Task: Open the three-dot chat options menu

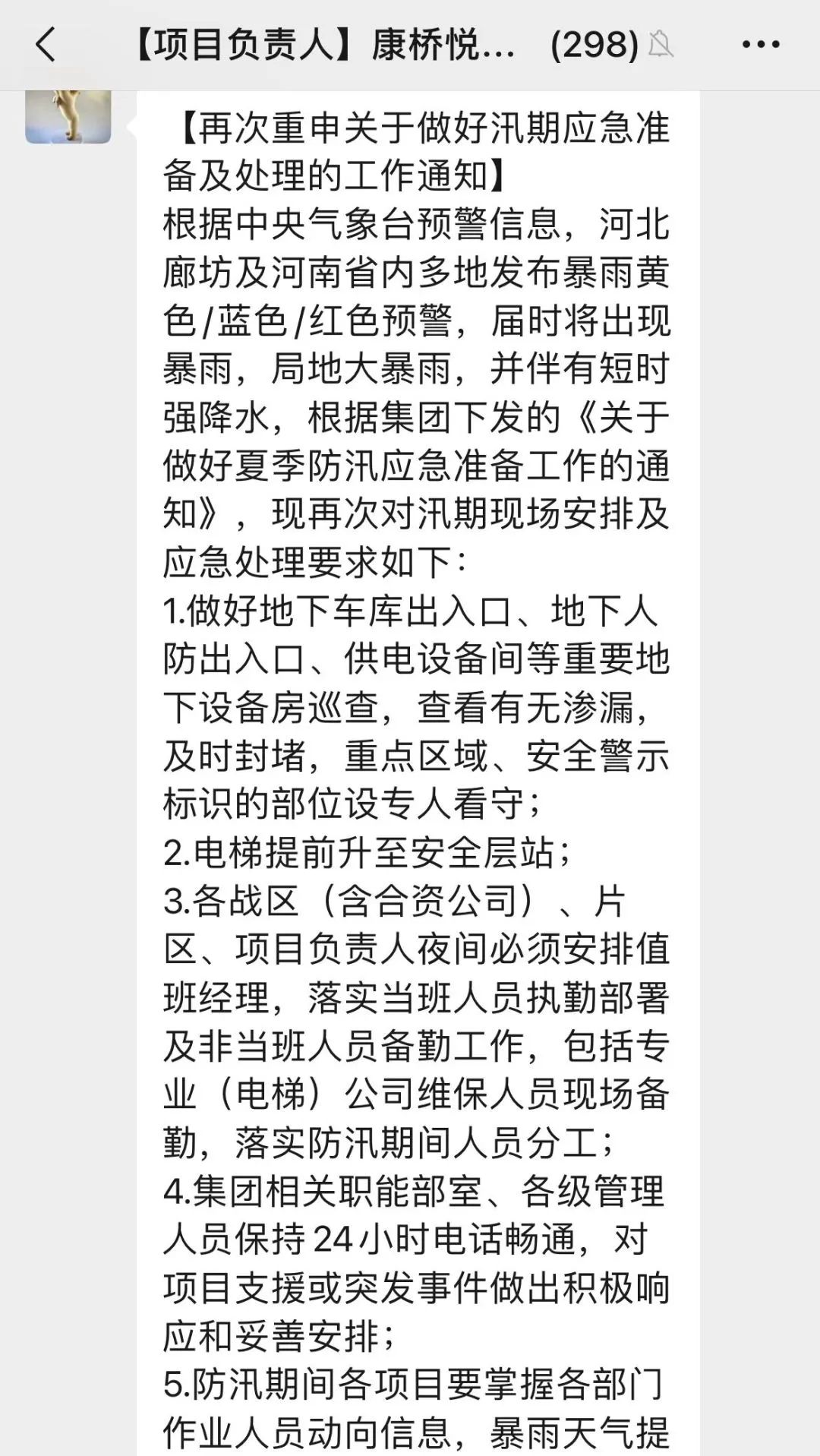Action: [x=761, y=45]
